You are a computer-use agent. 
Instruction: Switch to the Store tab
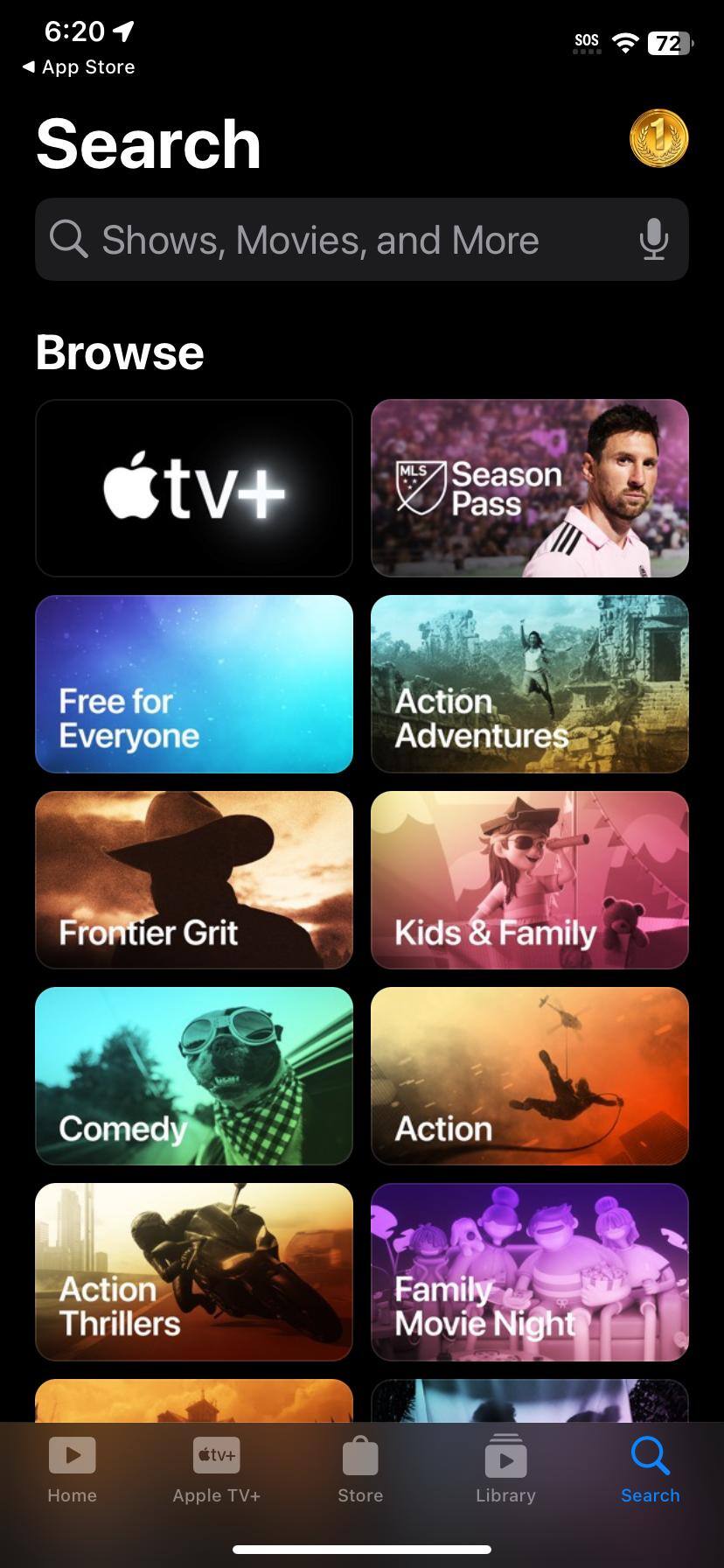click(360, 1470)
